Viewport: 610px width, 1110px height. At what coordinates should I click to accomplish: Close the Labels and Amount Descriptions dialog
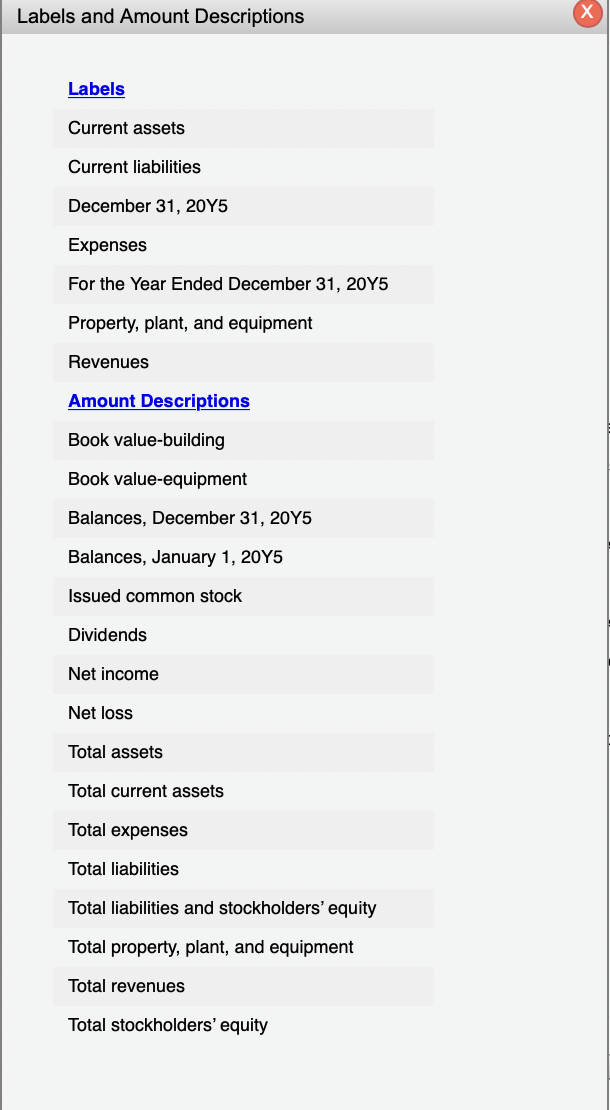[x=587, y=14]
